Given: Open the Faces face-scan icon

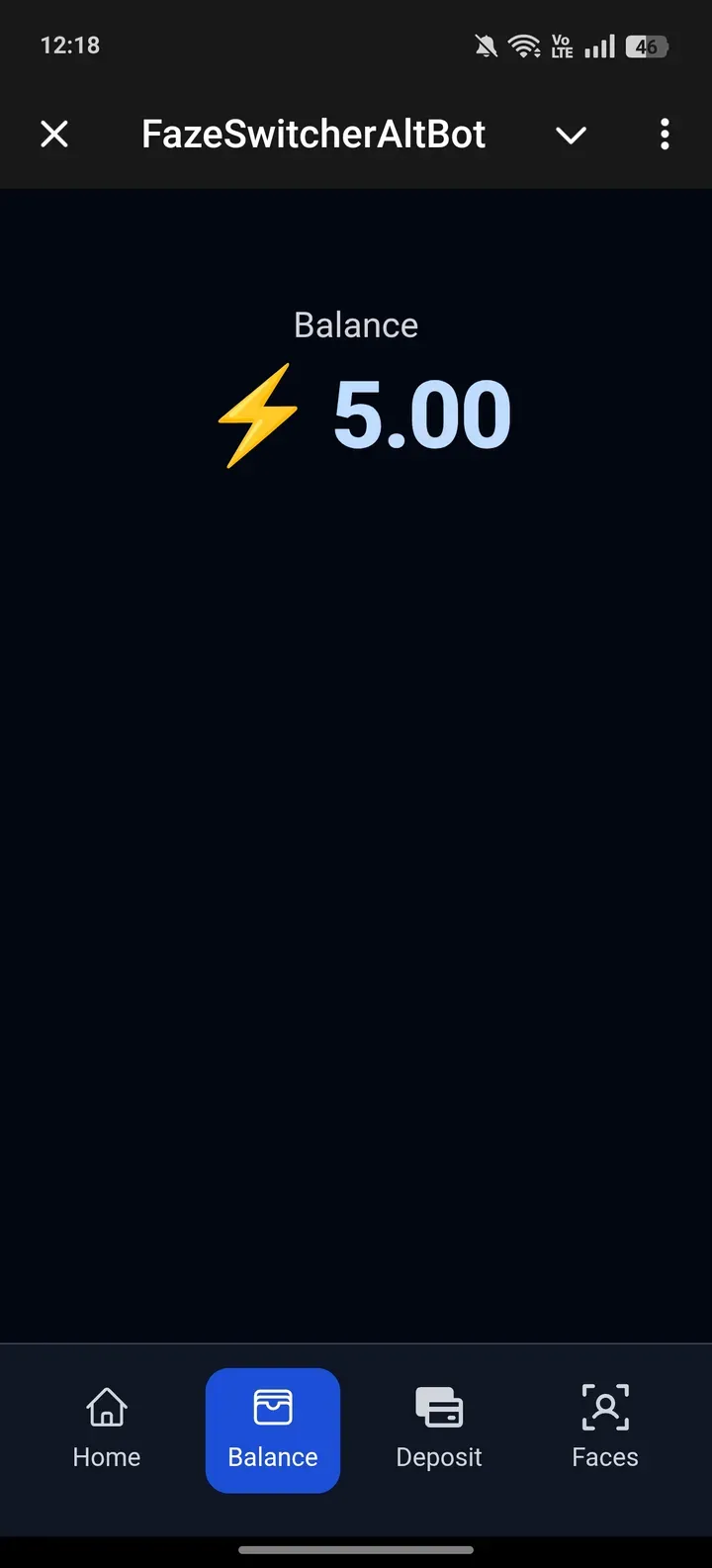Looking at the screenshot, I should click(604, 1405).
